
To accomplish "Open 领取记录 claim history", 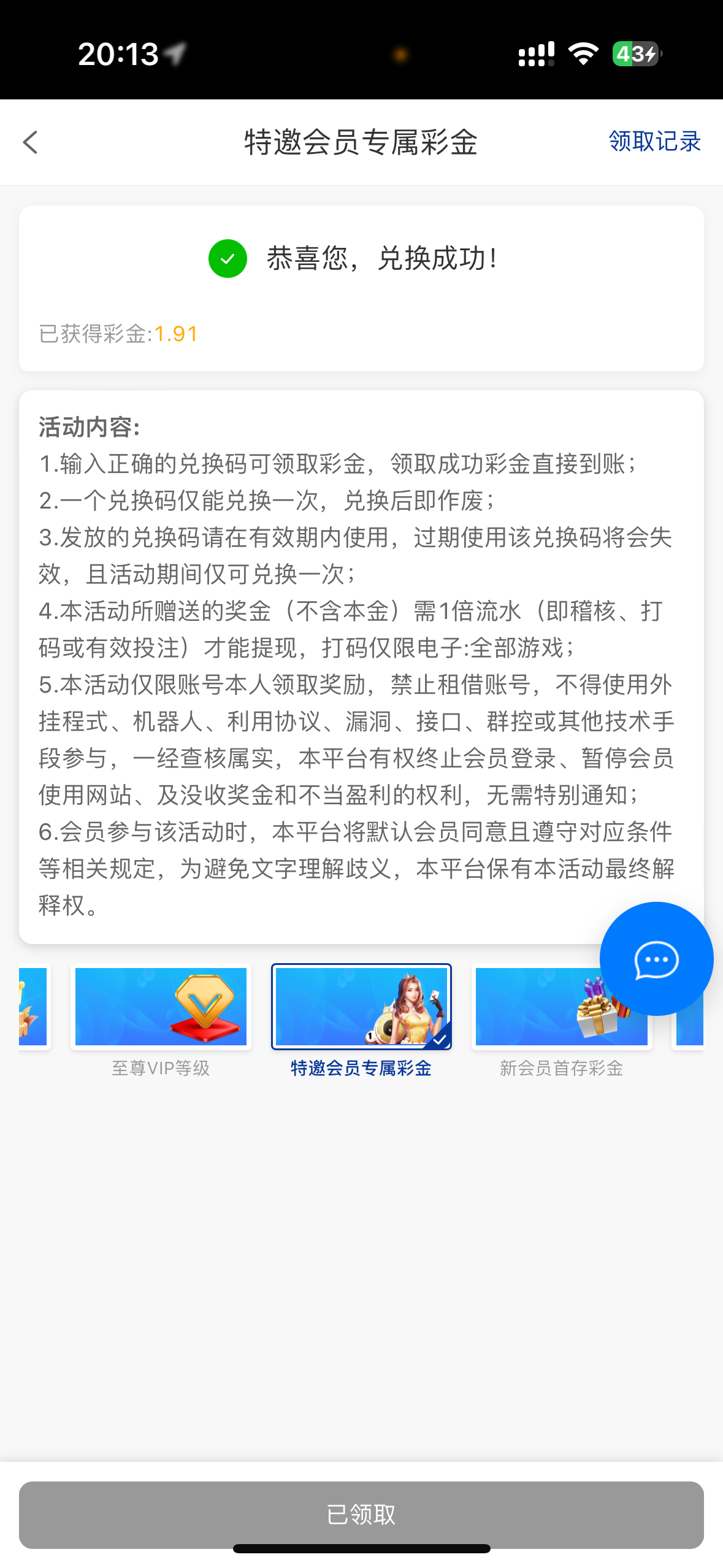I will [x=654, y=142].
